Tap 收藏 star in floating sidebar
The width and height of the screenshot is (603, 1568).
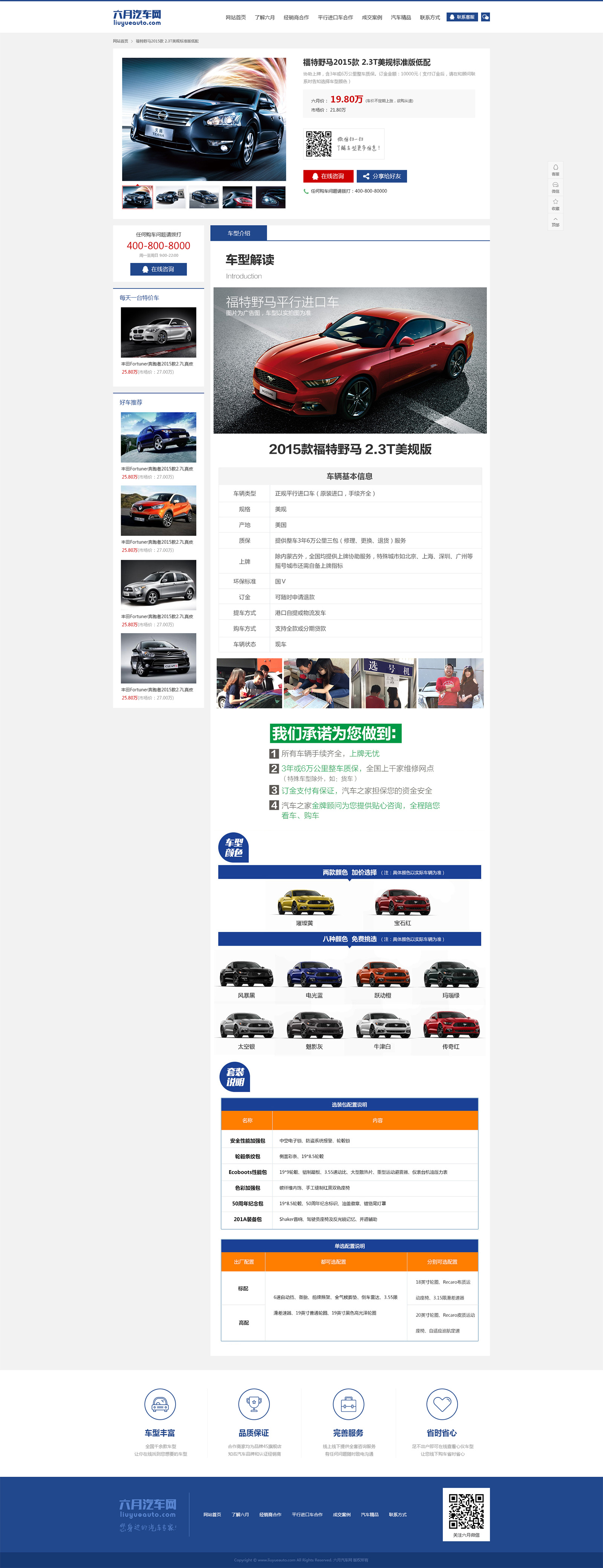(555, 203)
